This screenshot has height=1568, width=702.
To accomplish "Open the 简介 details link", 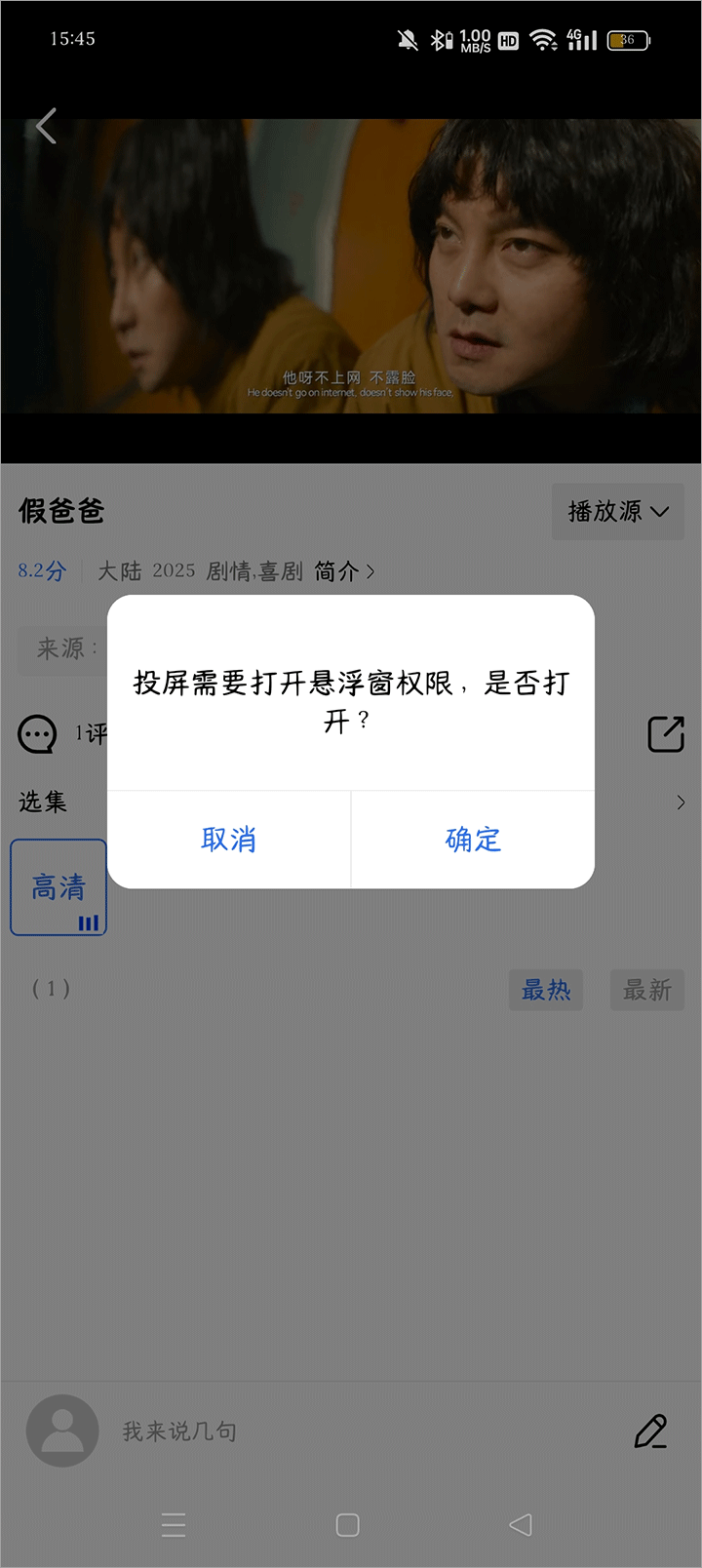I will (x=343, y=571).
